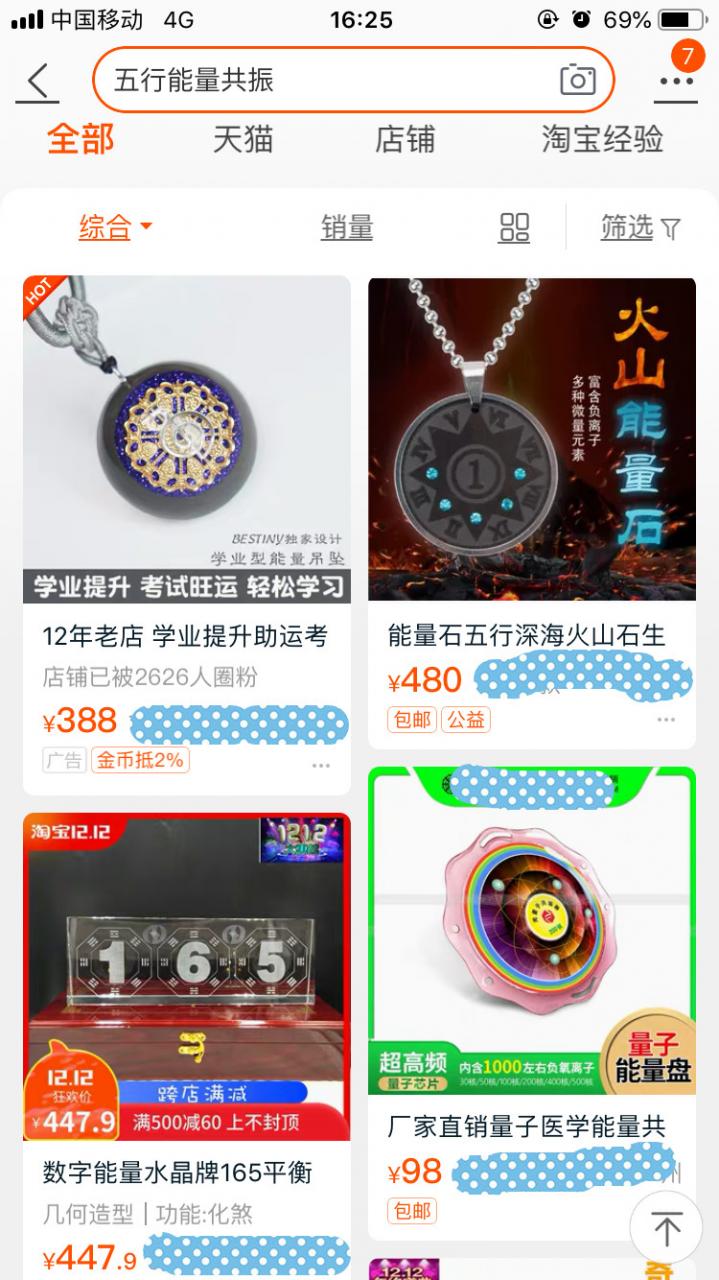Toggle the grid layout view icon
Screen dimensions: 719x1280
[x=514, y=228]
